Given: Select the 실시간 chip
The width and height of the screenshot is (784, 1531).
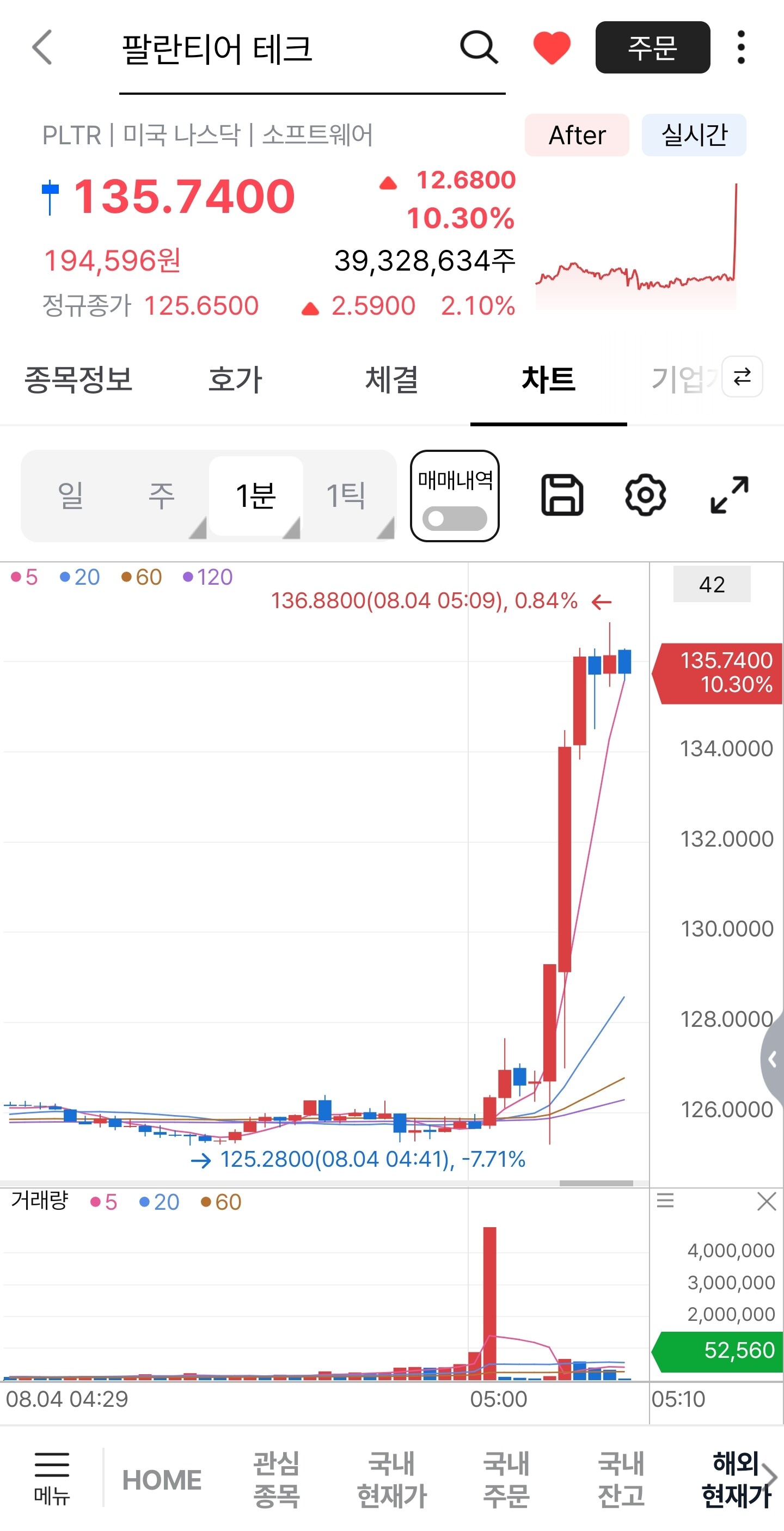Looking at the screenshot, I should point(694,135).
